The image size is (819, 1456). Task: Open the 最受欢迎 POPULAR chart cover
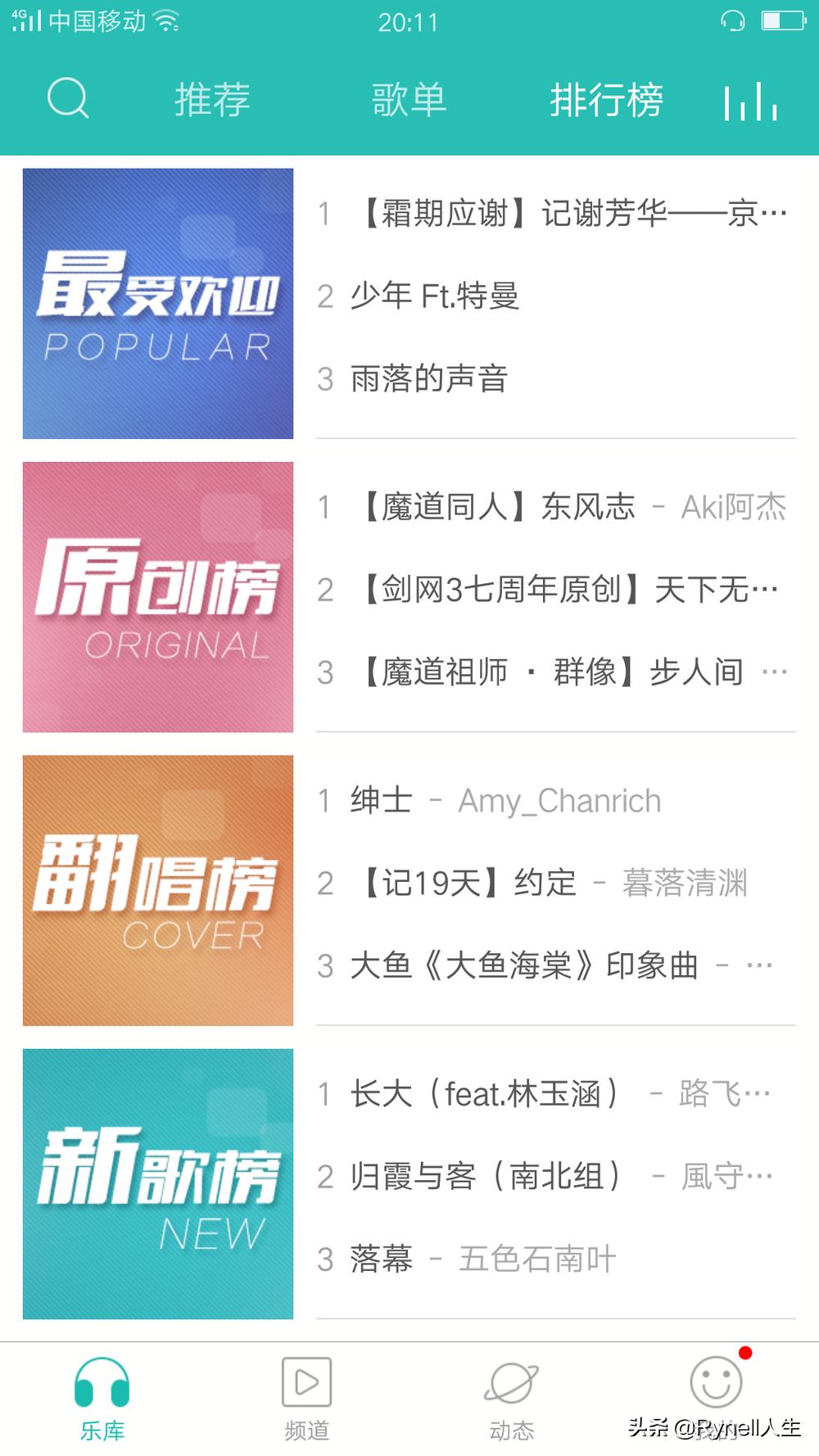click(157, 301)
